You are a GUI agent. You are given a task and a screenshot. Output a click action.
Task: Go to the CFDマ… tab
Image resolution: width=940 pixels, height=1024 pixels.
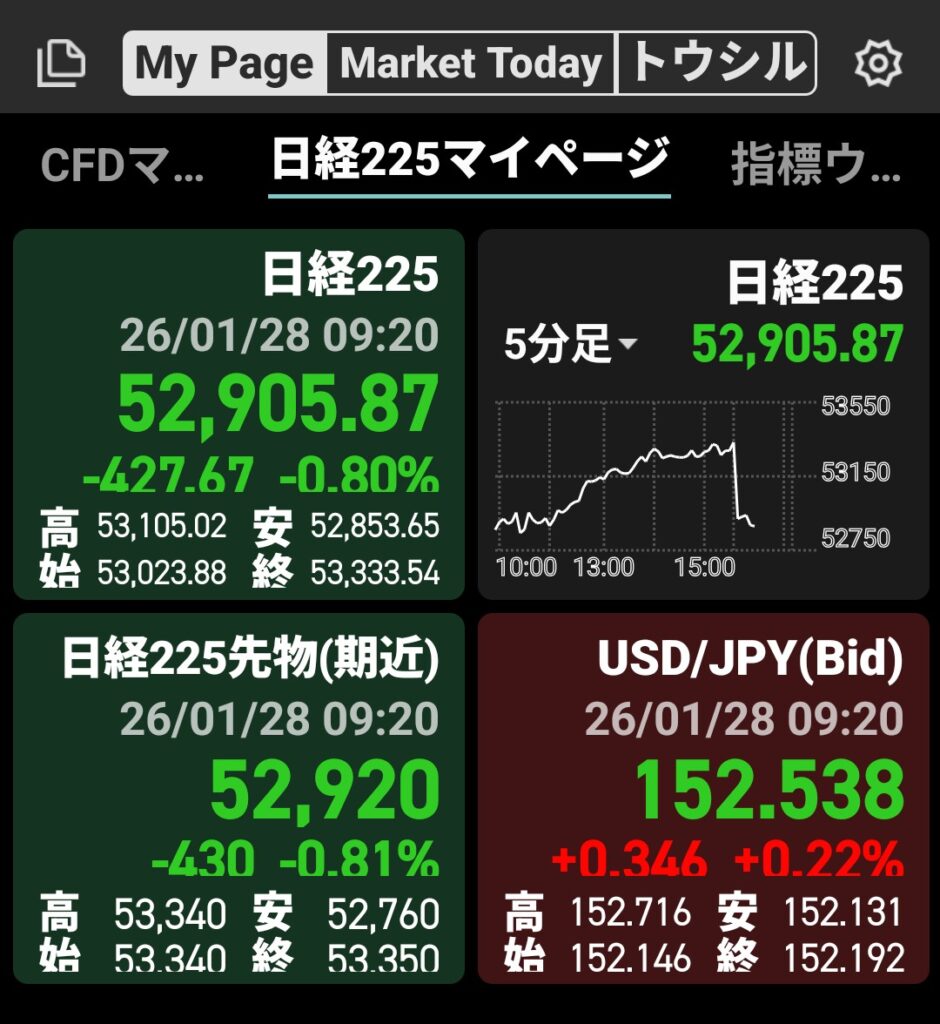[x=122, y=165]
